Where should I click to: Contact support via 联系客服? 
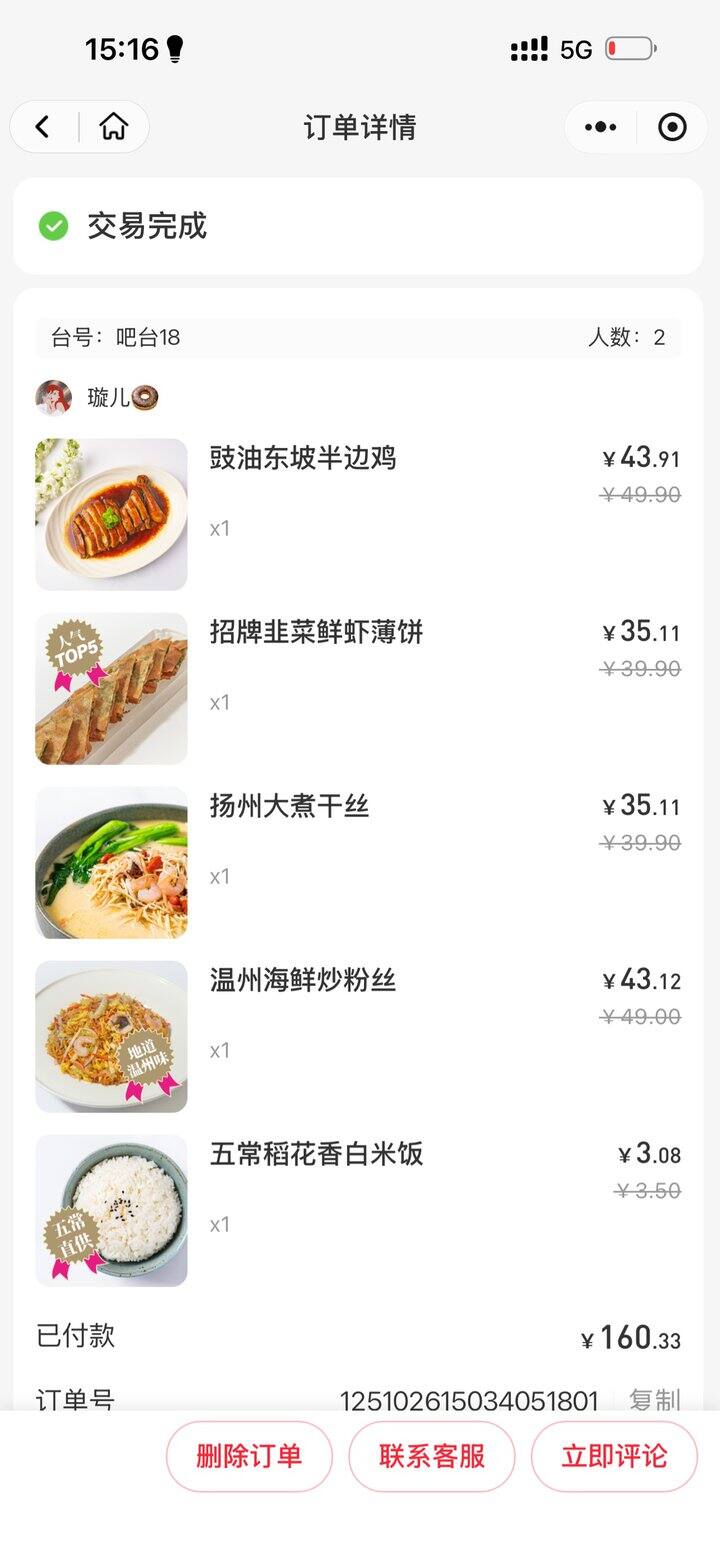[x=431, y=1456]
